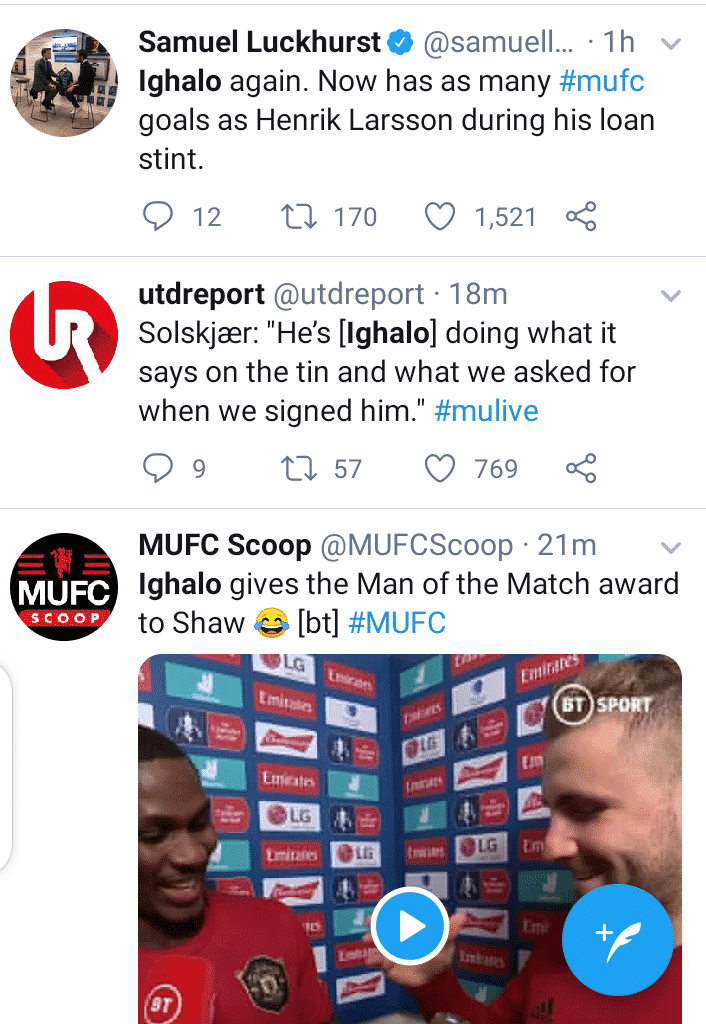Visit the MUFC Scoop profile avatar
The width and height of the screenshot is (706, 1024).
pyautogui.click(x=63, y=587)
